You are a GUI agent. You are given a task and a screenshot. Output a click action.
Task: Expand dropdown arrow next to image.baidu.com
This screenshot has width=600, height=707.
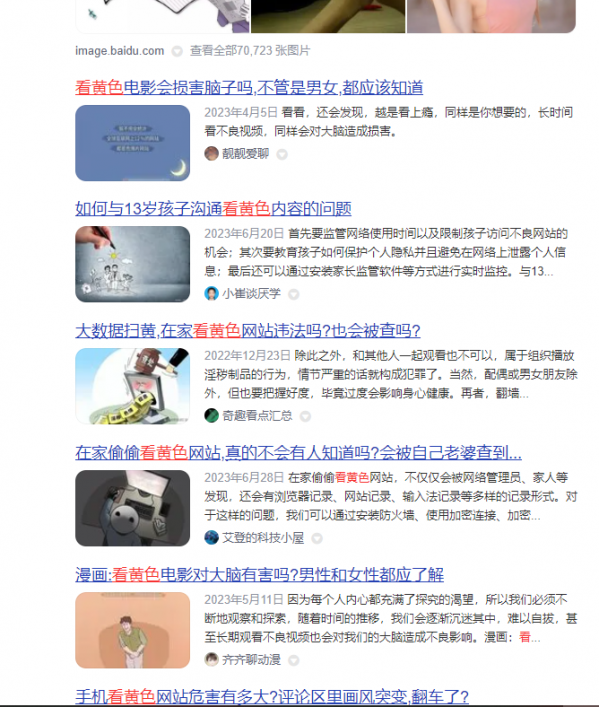pos(177,50)
